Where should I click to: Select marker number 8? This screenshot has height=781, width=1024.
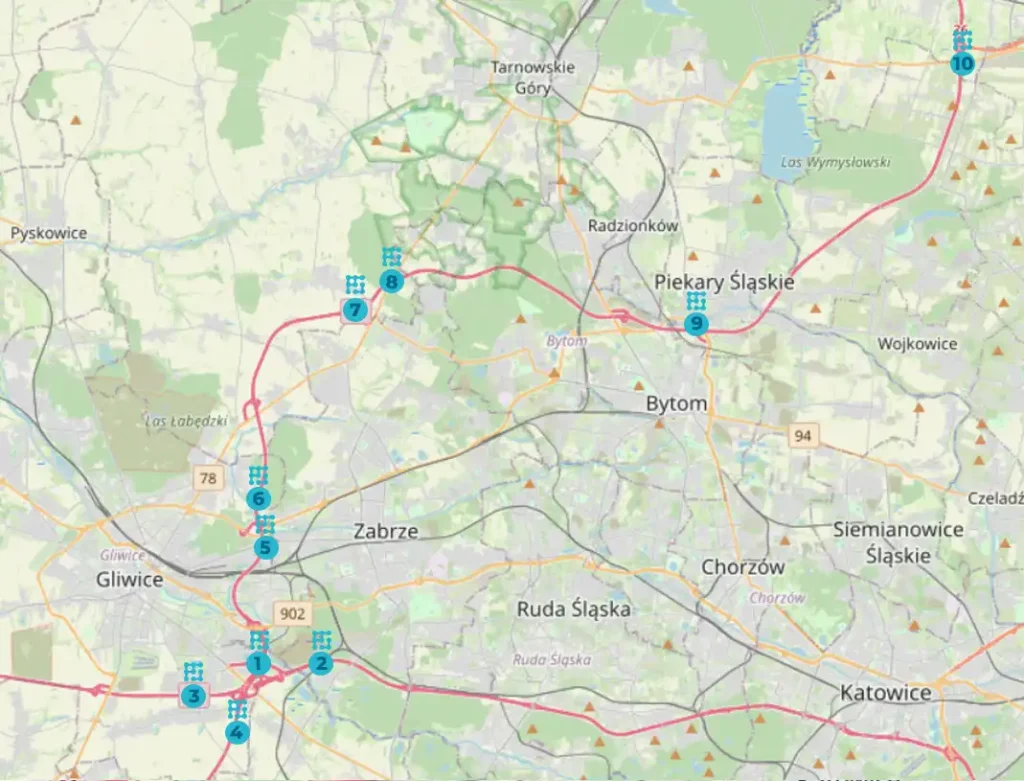point(391,281)
